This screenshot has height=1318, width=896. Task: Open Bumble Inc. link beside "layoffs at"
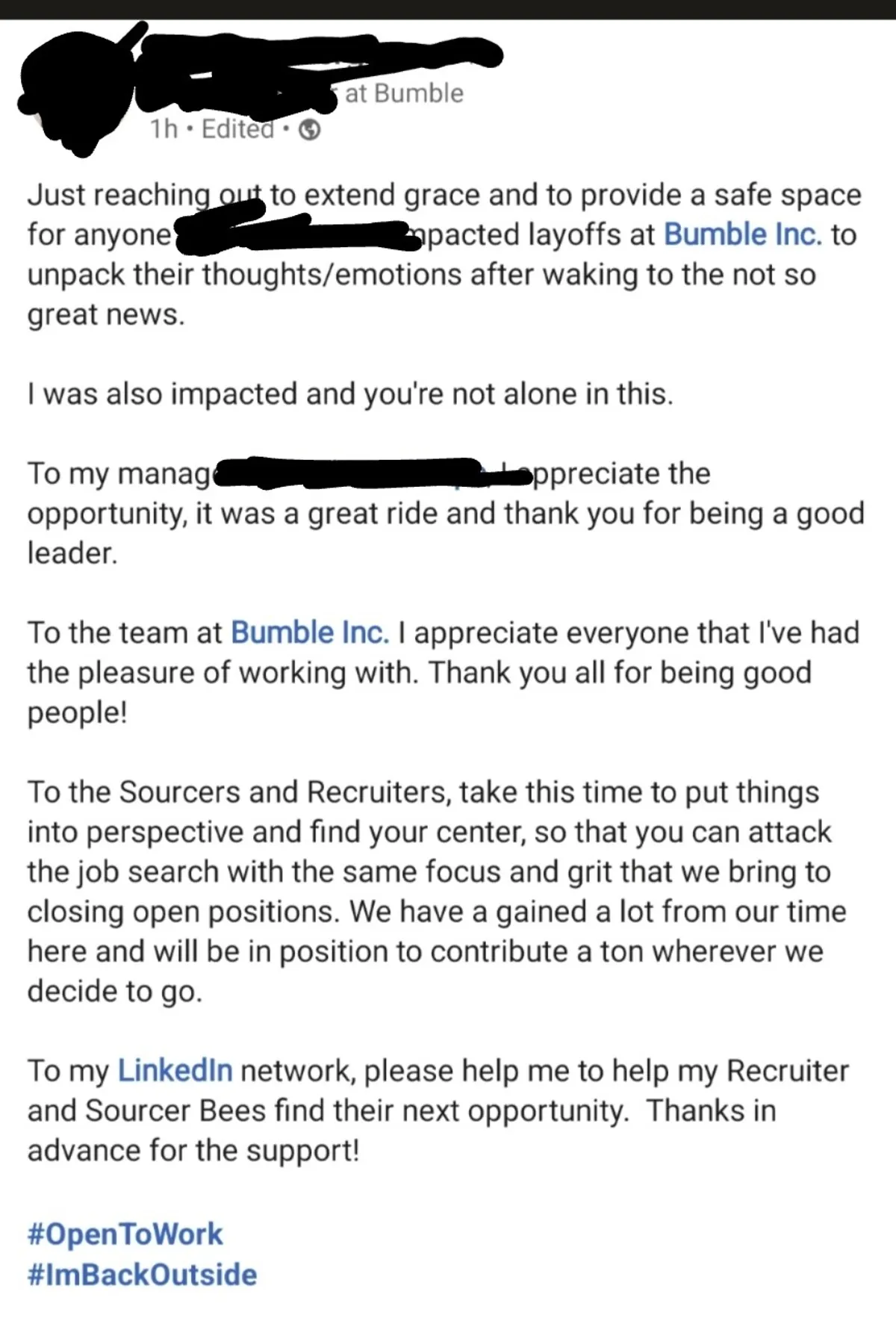(x=742, y=234)
